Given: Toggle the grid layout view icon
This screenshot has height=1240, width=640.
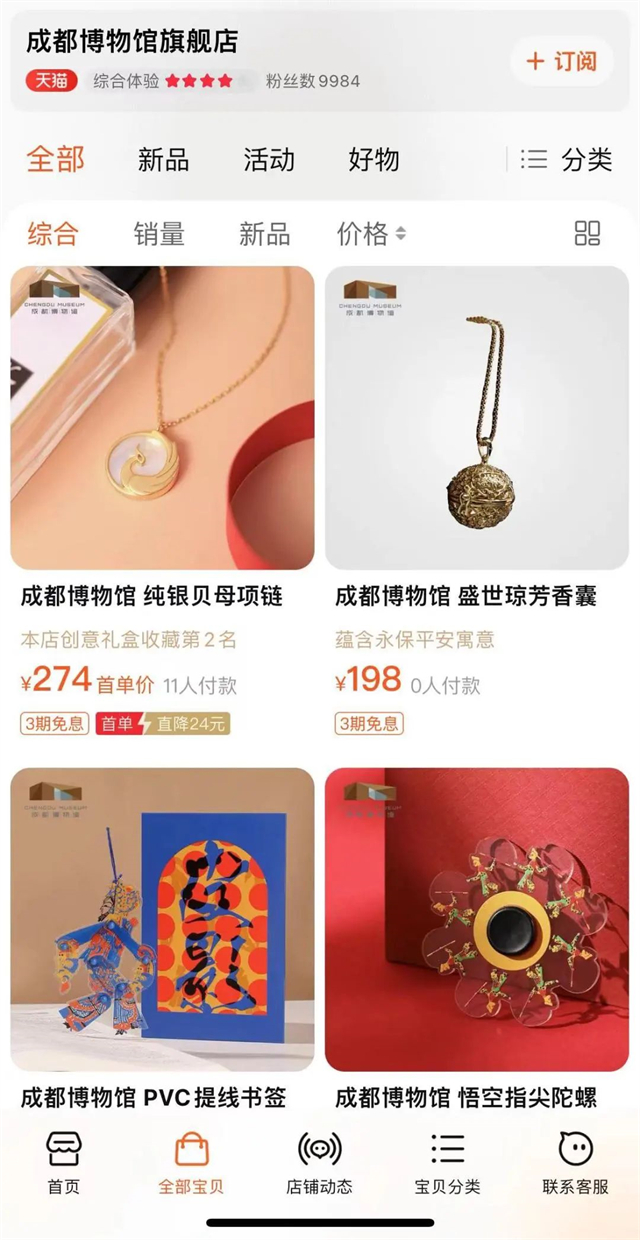Looking at the screenshot, I should (588, 234).
